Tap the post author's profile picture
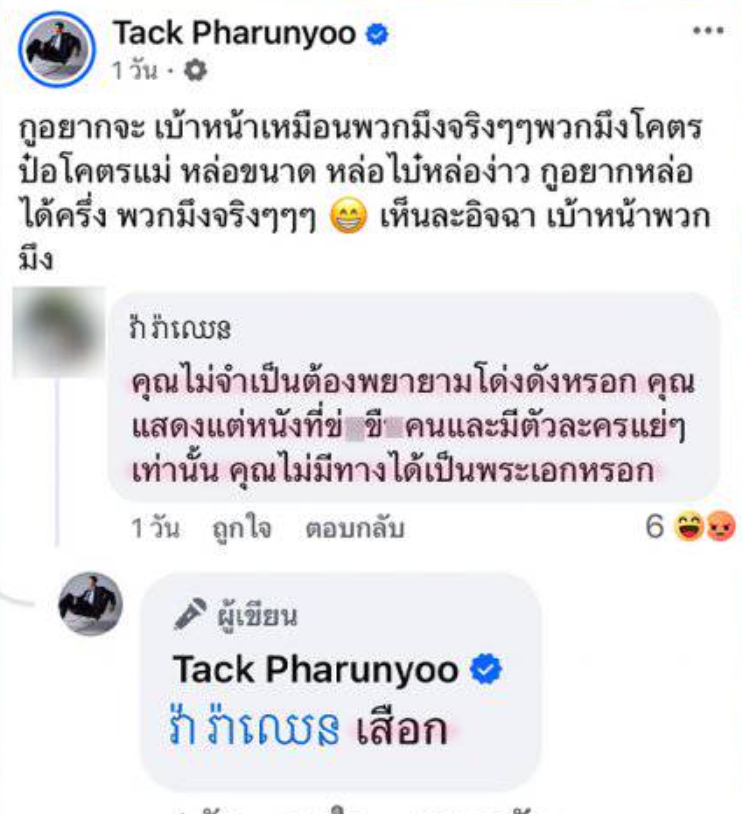Viewport: 742px width, 814px height. pos(57,49)
